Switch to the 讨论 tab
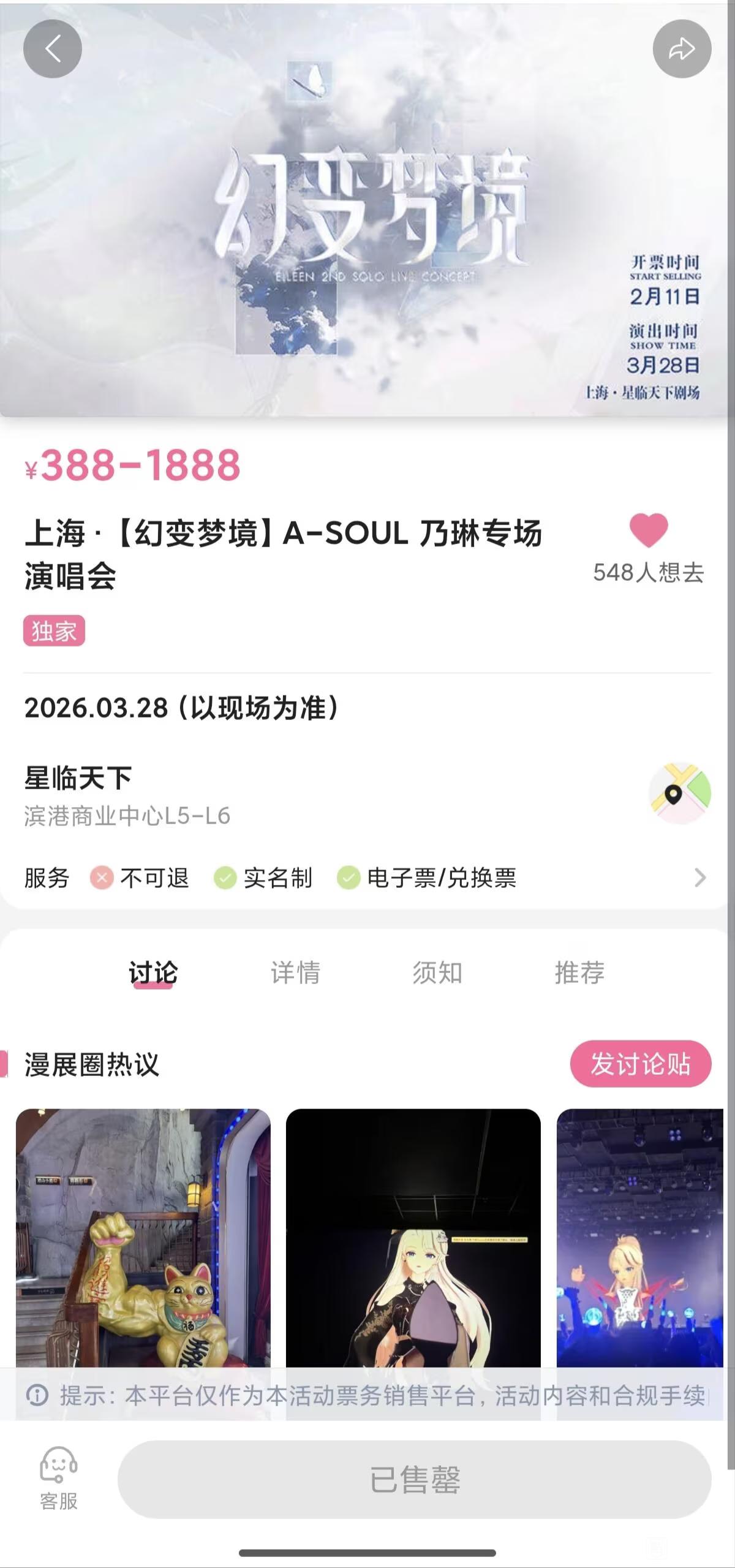Image resolution: width=735 pixels, height=1568 pixels. (x=153, y=972)
